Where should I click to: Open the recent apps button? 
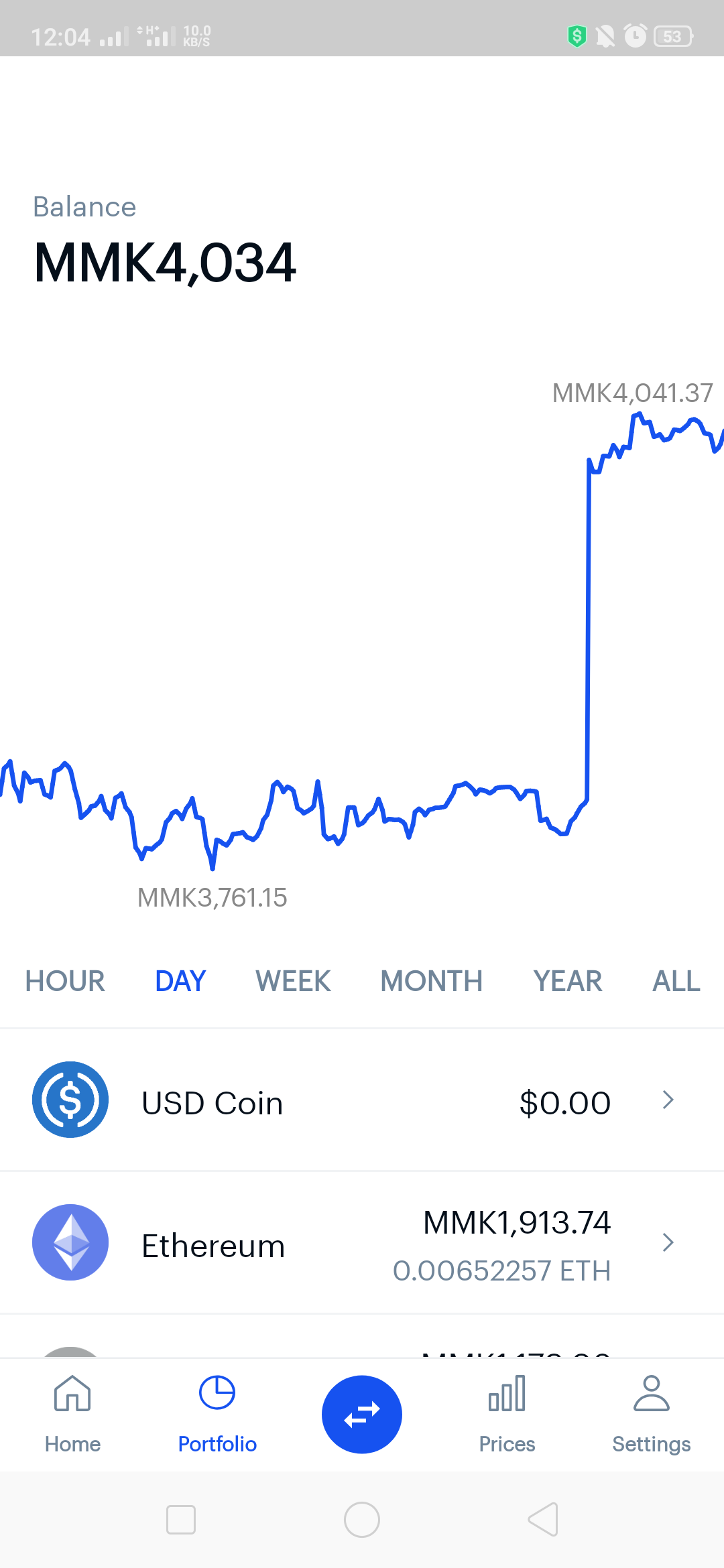(181, 1519)
